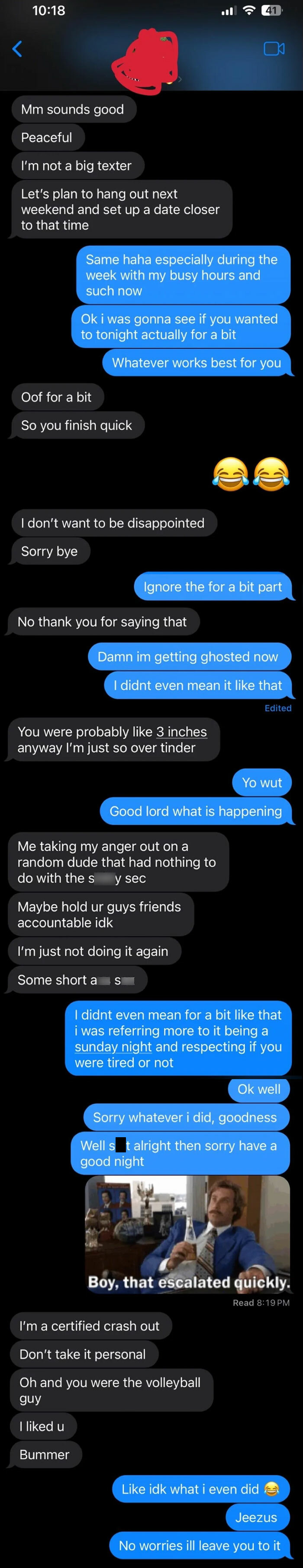Go back to the messages list
Screen dimensions: 303x1568
[x=18, y=49]
